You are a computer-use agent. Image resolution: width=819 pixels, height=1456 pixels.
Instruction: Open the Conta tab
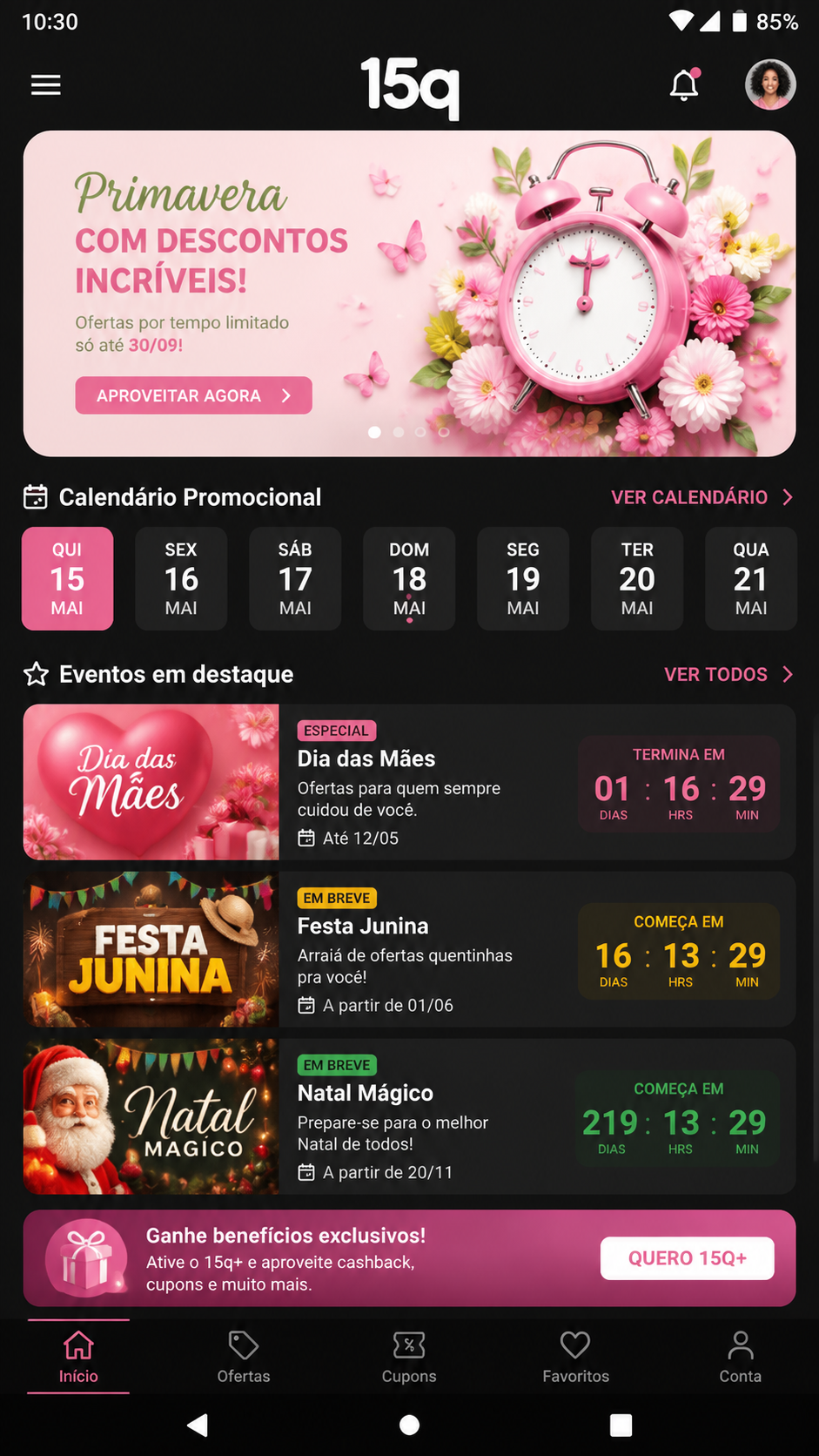(741, 1357)
